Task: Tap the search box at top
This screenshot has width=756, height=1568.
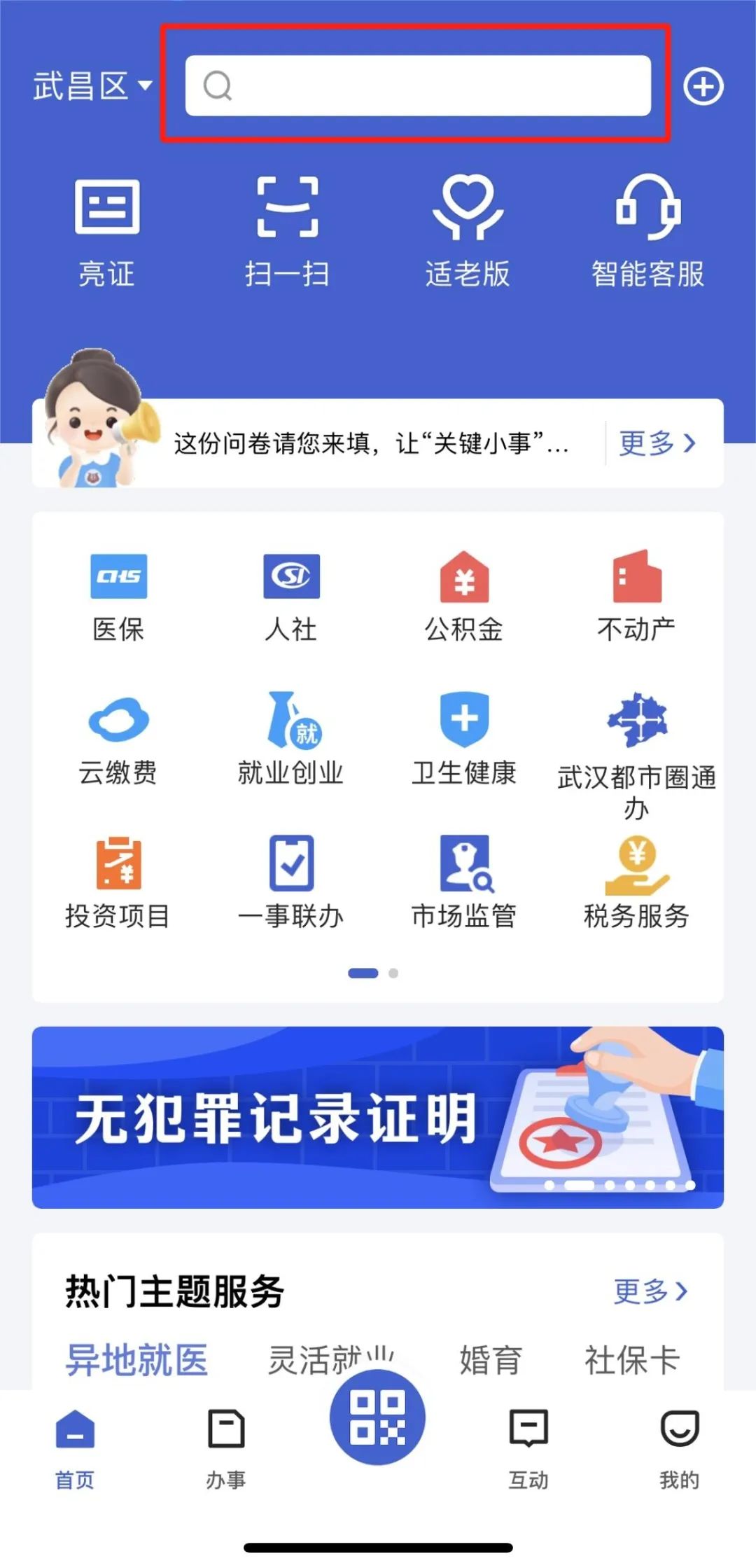Action: coord(417,86)
